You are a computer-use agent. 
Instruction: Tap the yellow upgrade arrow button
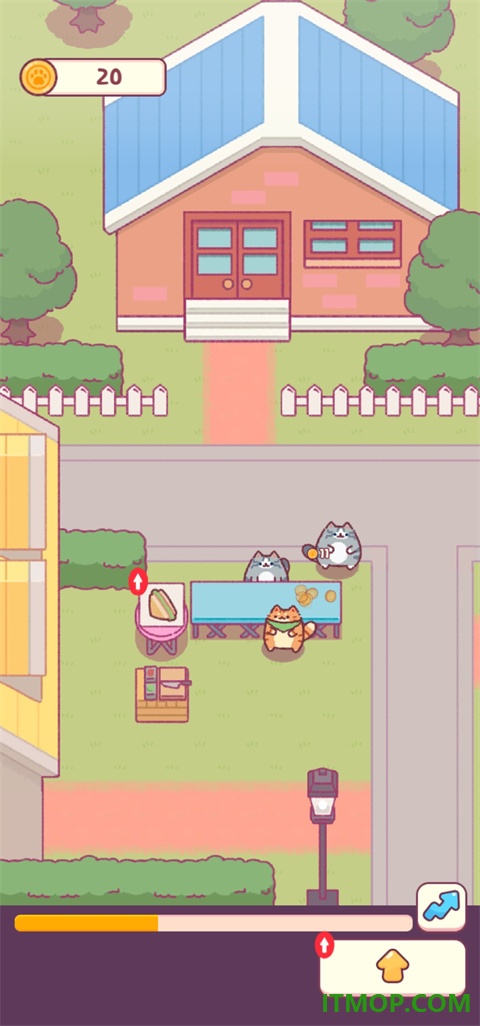coord(392,967)
